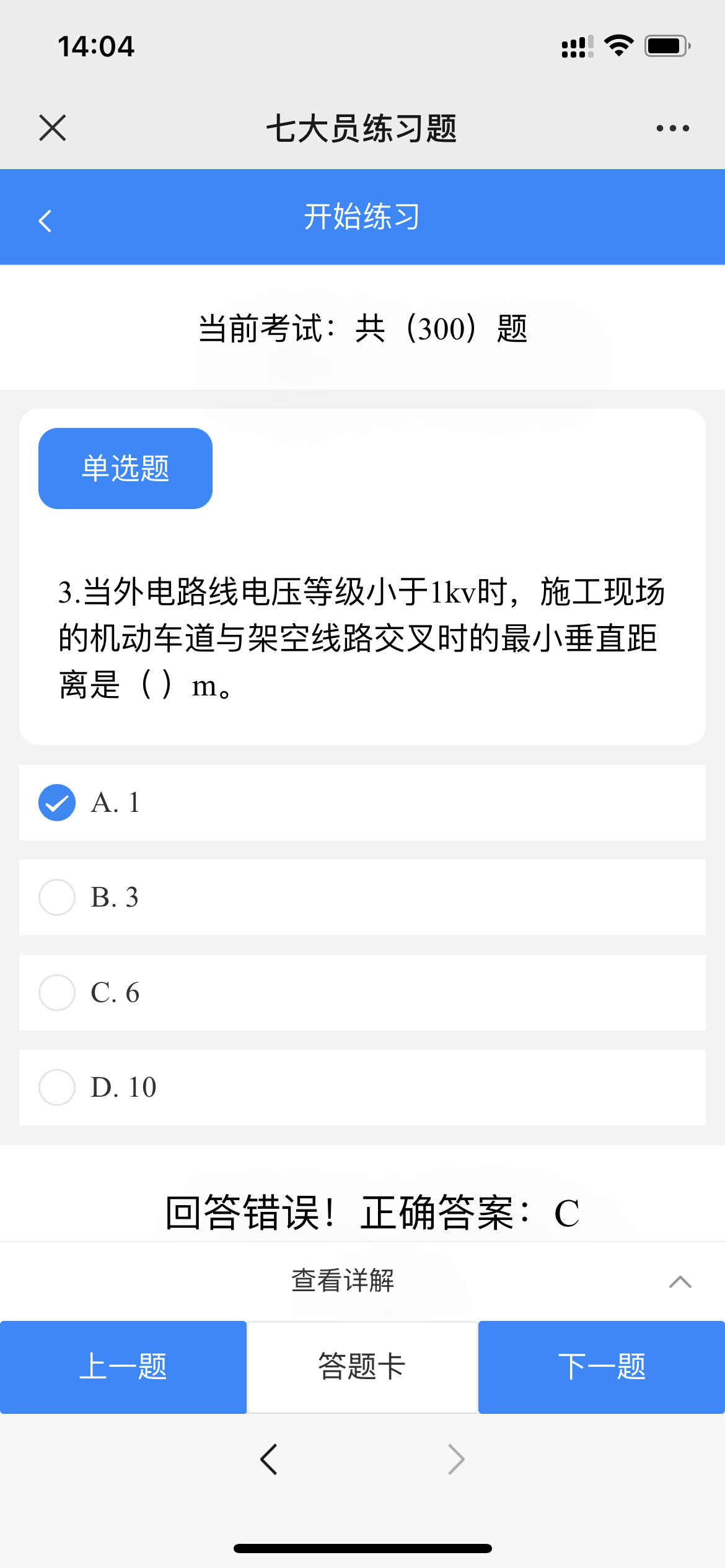Close the 七大员练习题 mini program page
Image resolution: width=725 pixels, height=1568 pixels.
53,128
